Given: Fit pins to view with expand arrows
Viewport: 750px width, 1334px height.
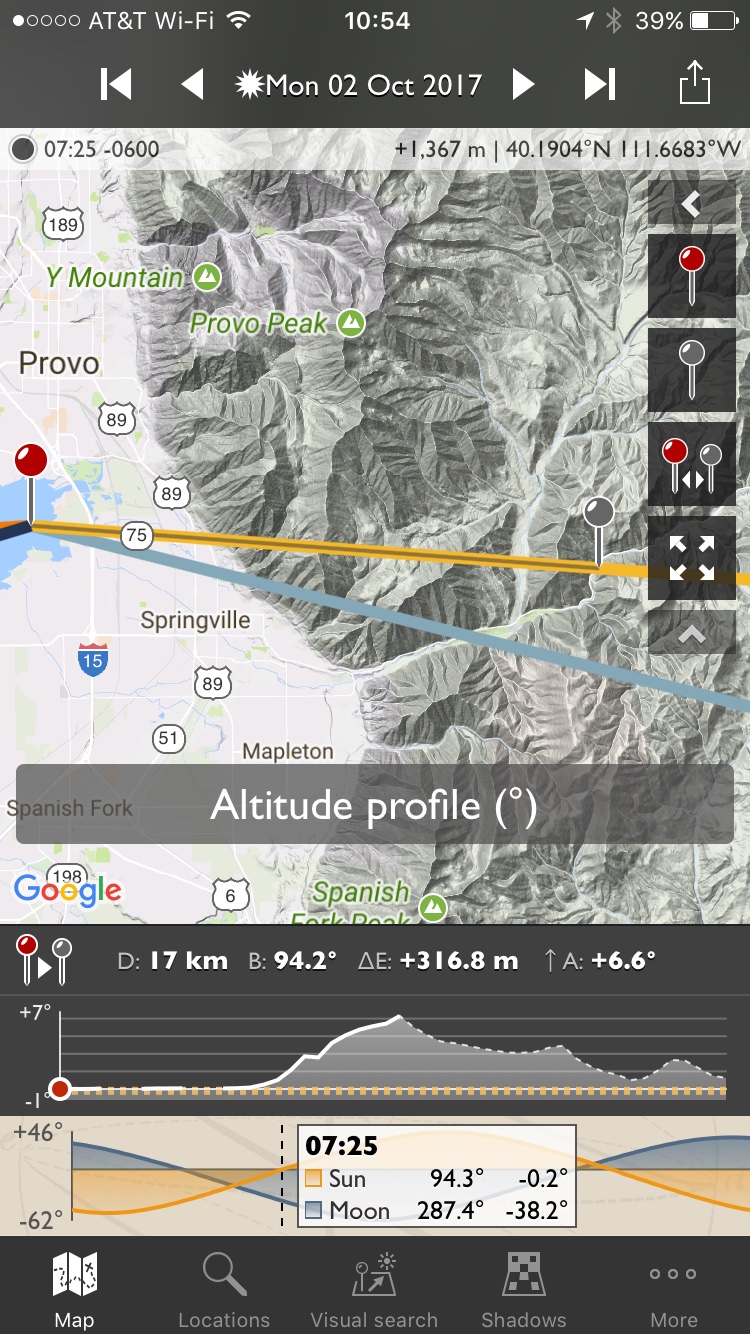Looking at the screenshot, I should 691,558.
